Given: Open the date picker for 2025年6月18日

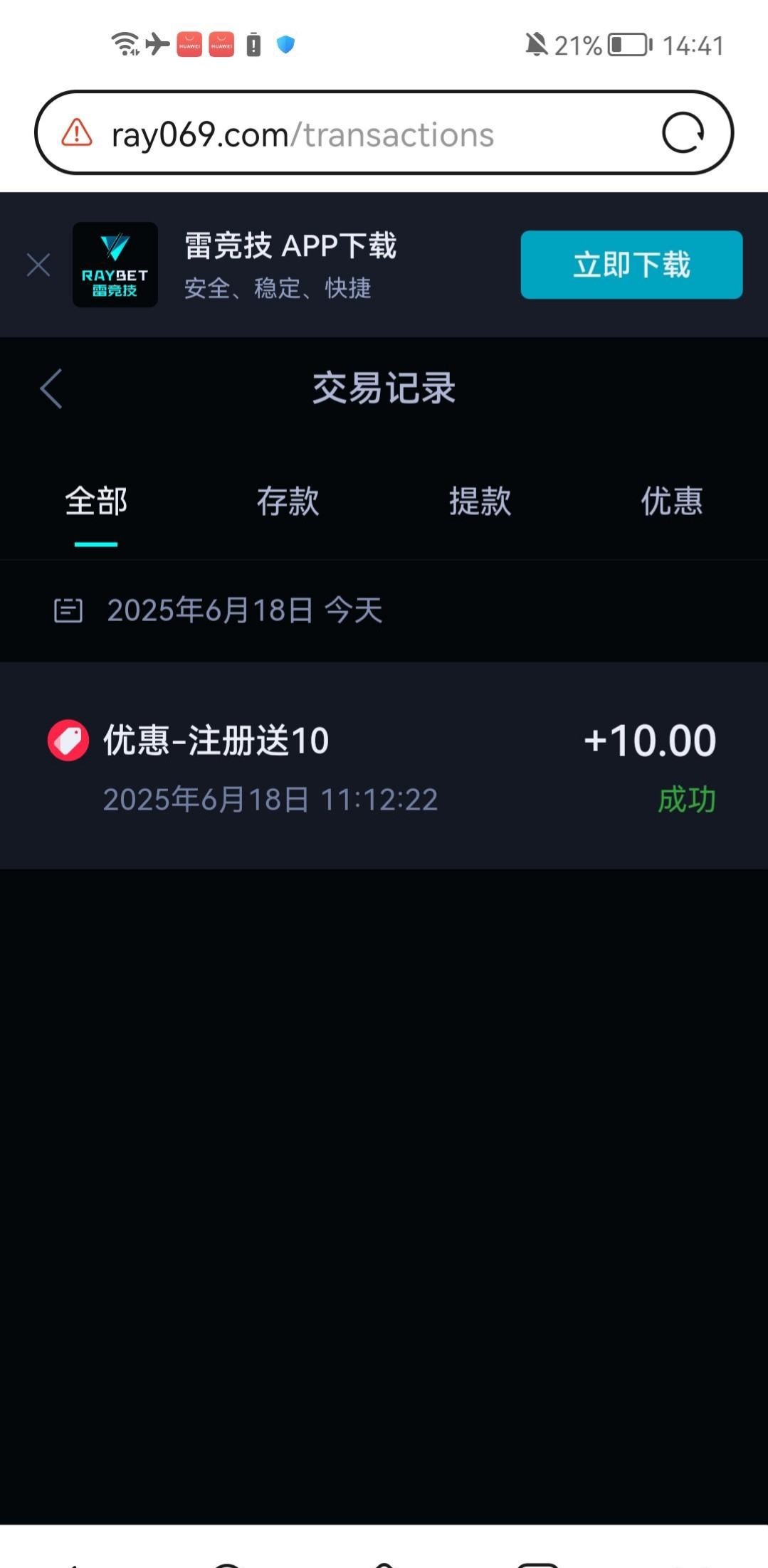Looking at the screenshot, I should 218,610.
